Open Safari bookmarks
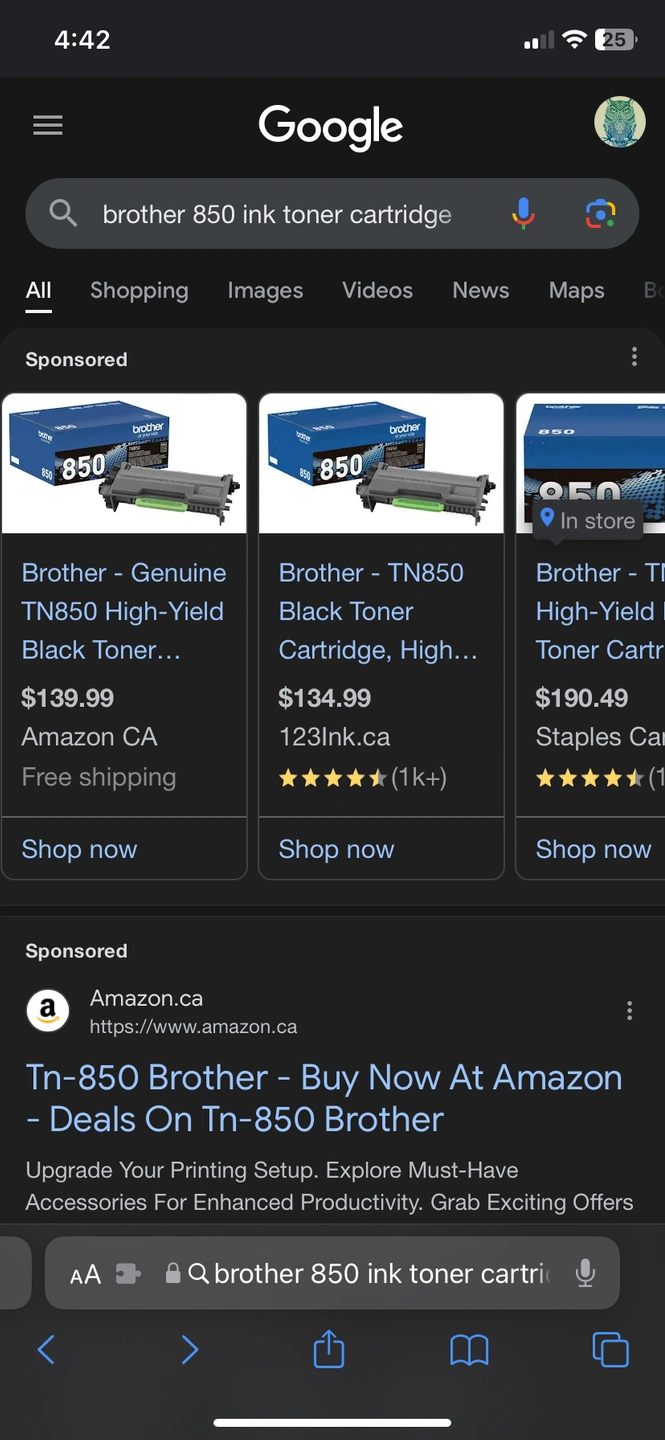Image resolution: width=665 pixels, height=1440 pixels. (x=469, y=1351)
